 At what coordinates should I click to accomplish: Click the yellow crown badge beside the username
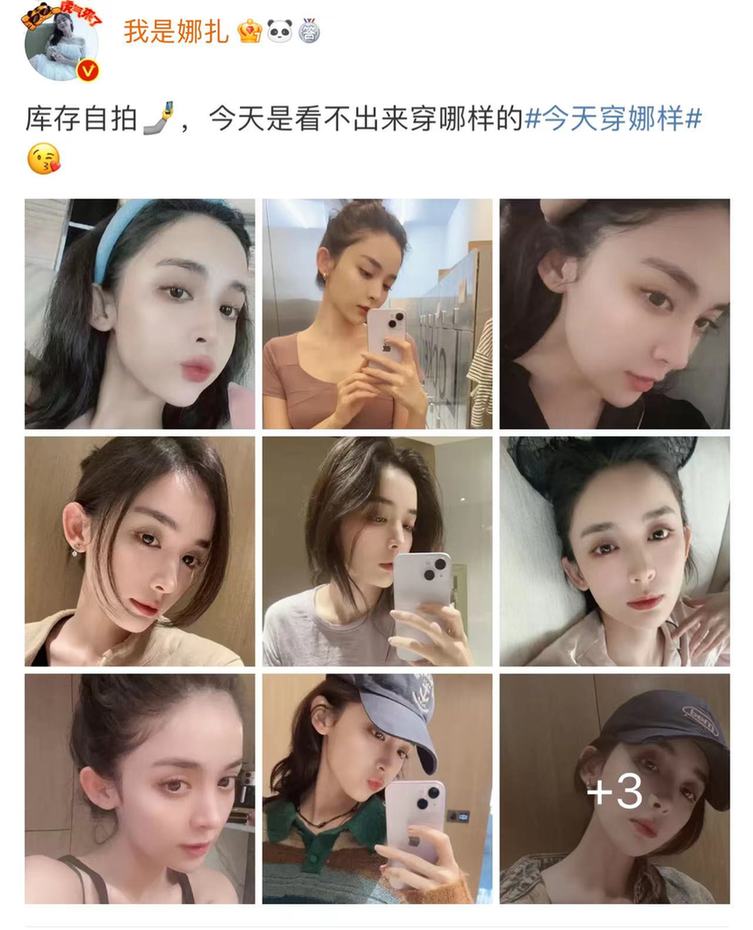point(248,33)
